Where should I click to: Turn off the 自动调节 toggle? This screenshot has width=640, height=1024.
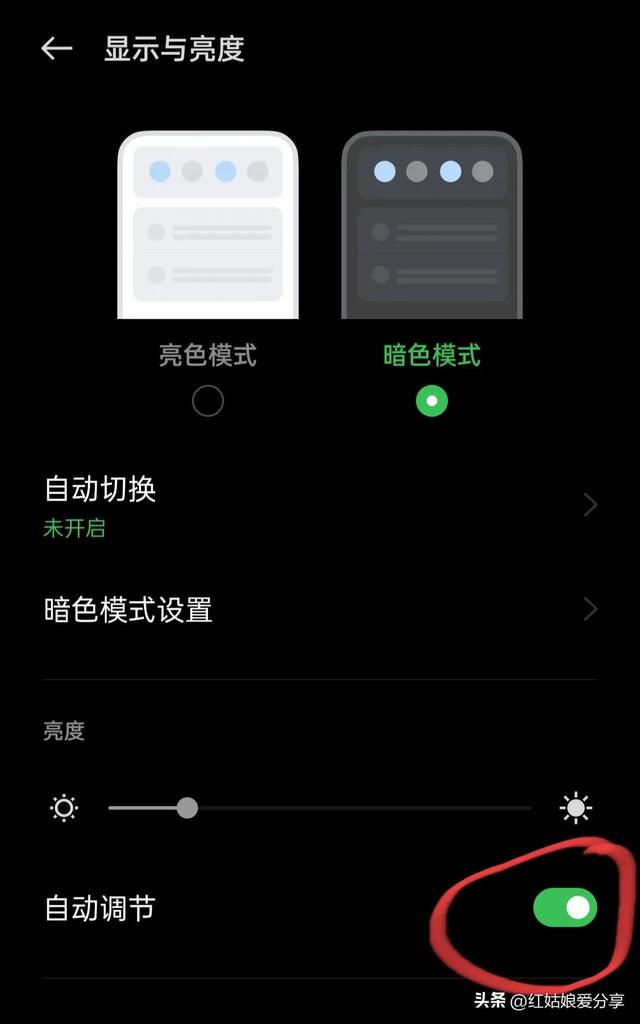[x=564, y=908]
